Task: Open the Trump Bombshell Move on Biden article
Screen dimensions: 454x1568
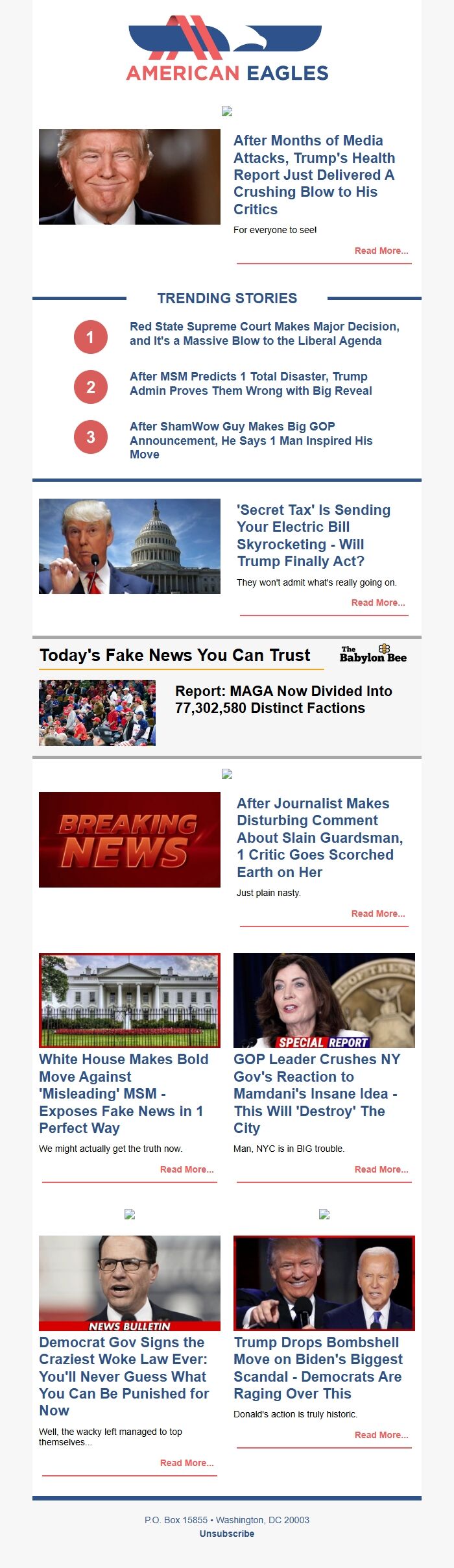Action: click(318, 1367)
